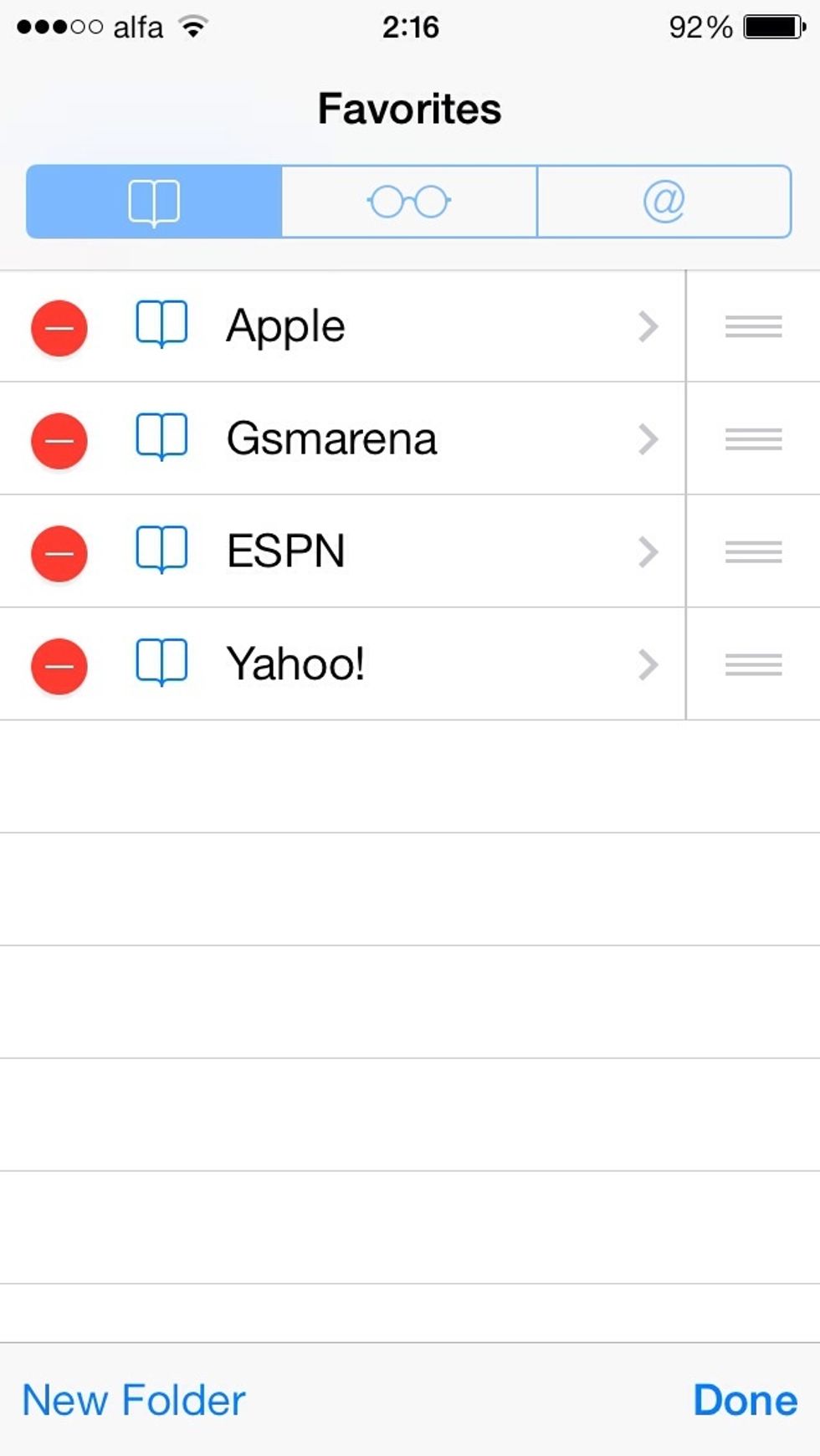Switch to the Shared Links tab
Screen dimensions: 820x1456
[x=664, y=201]
